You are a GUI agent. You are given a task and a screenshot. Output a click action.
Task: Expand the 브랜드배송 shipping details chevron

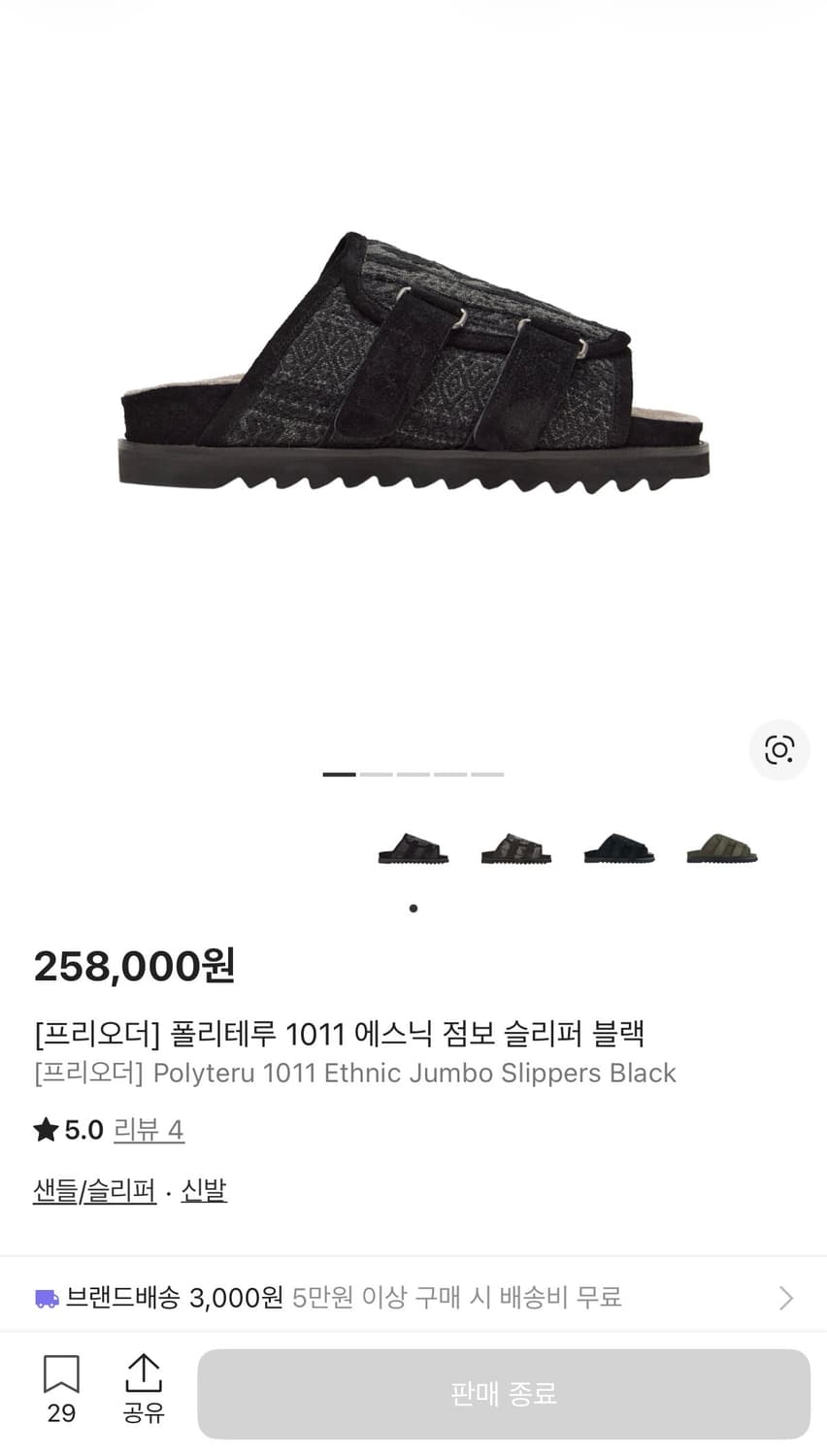[788, 1297]
